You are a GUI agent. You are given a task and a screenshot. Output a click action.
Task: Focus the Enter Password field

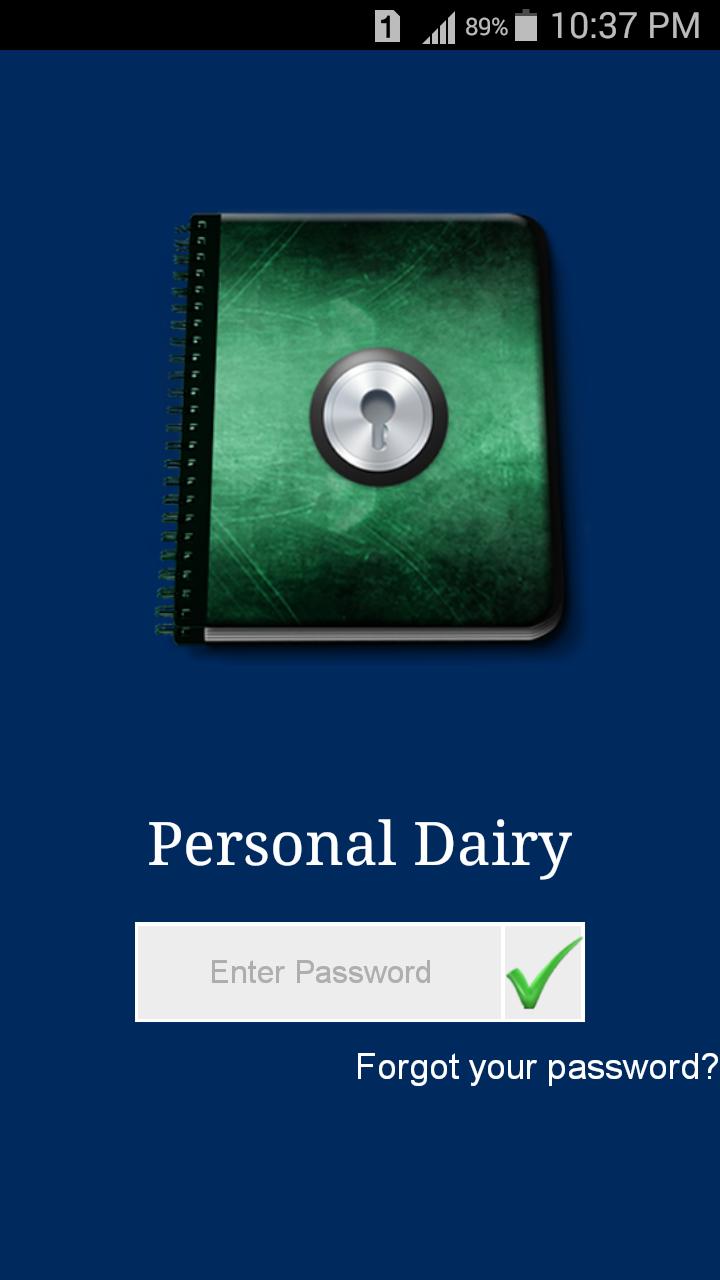tap(319, 972)
